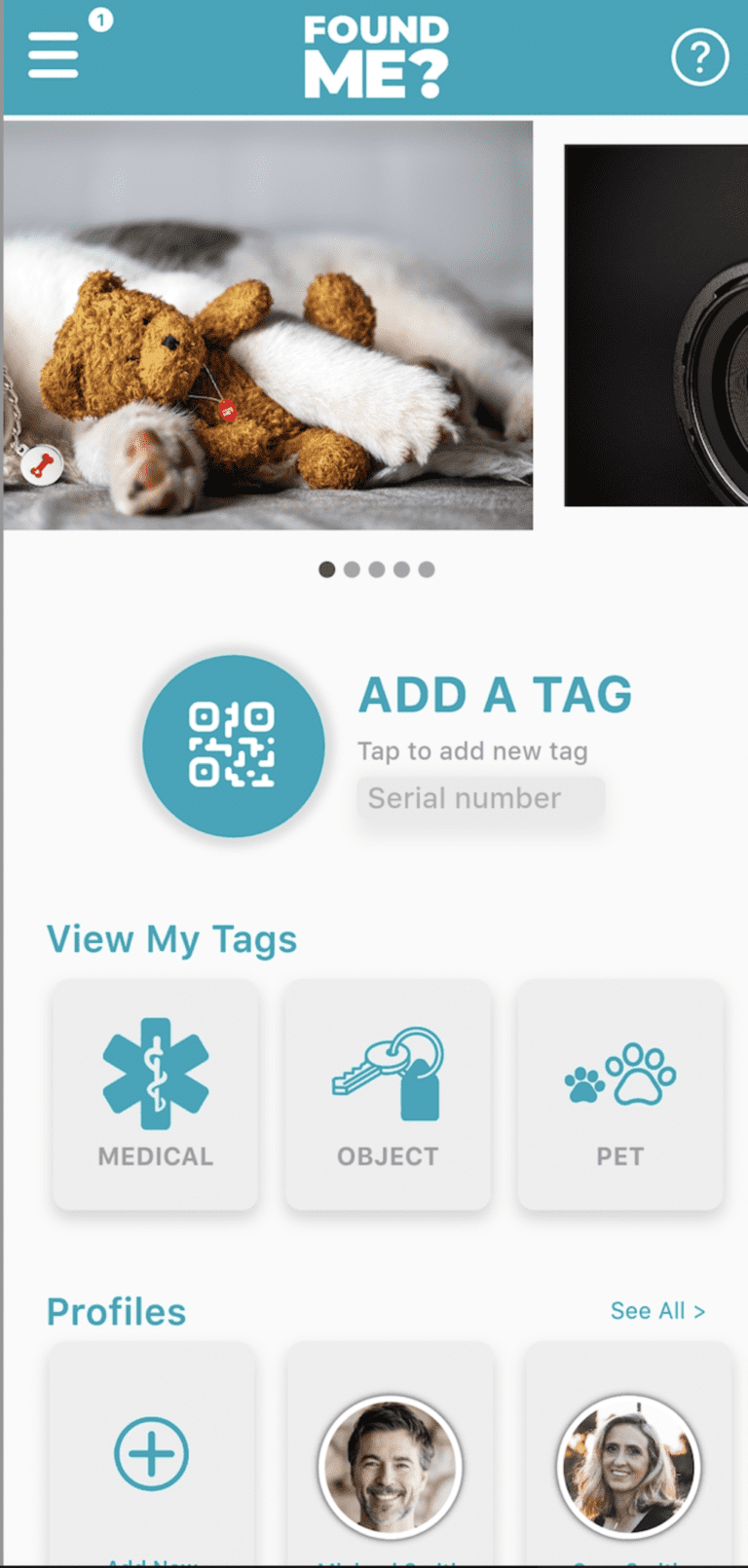The image size is (748, 1568).
Task: Jump to the second carousel page dot
Action: click(x=352, y=569)
